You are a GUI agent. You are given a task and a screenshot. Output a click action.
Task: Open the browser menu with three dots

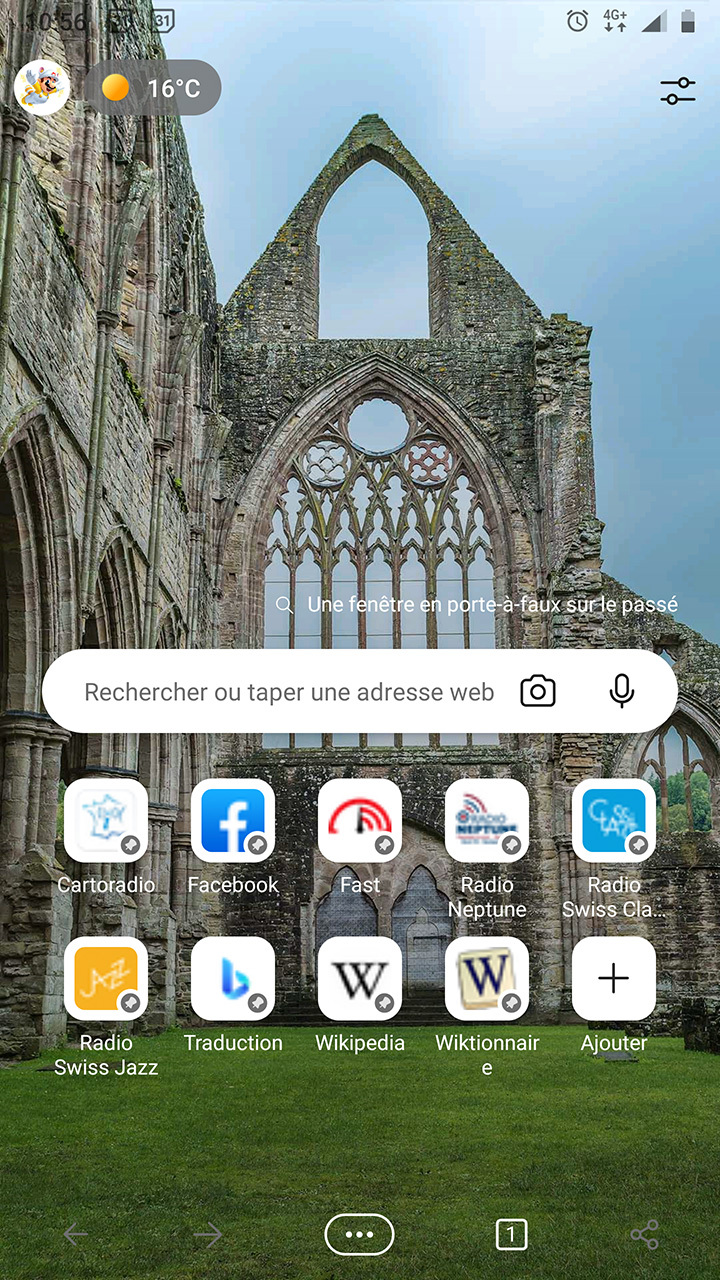[x=359, y=1235]
